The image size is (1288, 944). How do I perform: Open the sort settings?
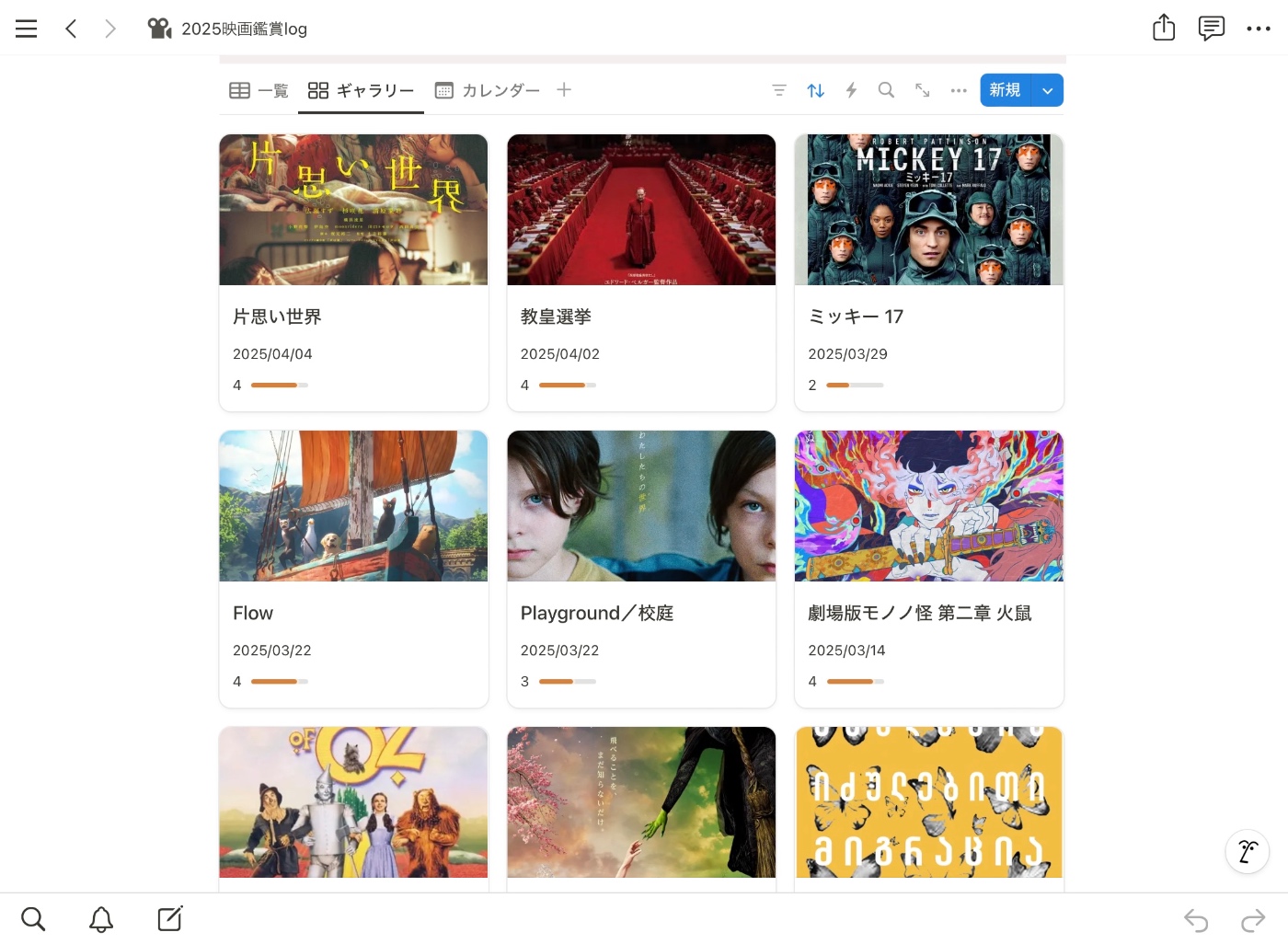click(815, 90)
